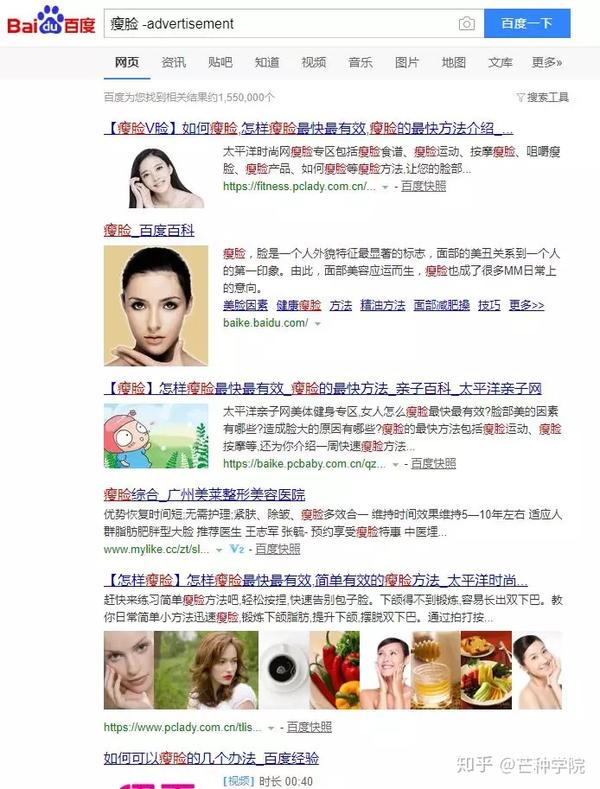Open the camera image search icon

466,23
